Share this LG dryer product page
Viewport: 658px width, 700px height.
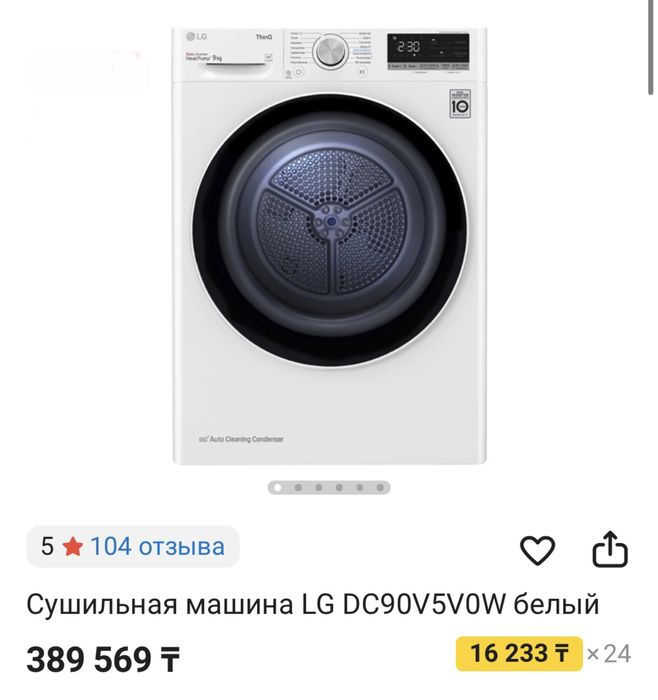[x=610, y=549]
